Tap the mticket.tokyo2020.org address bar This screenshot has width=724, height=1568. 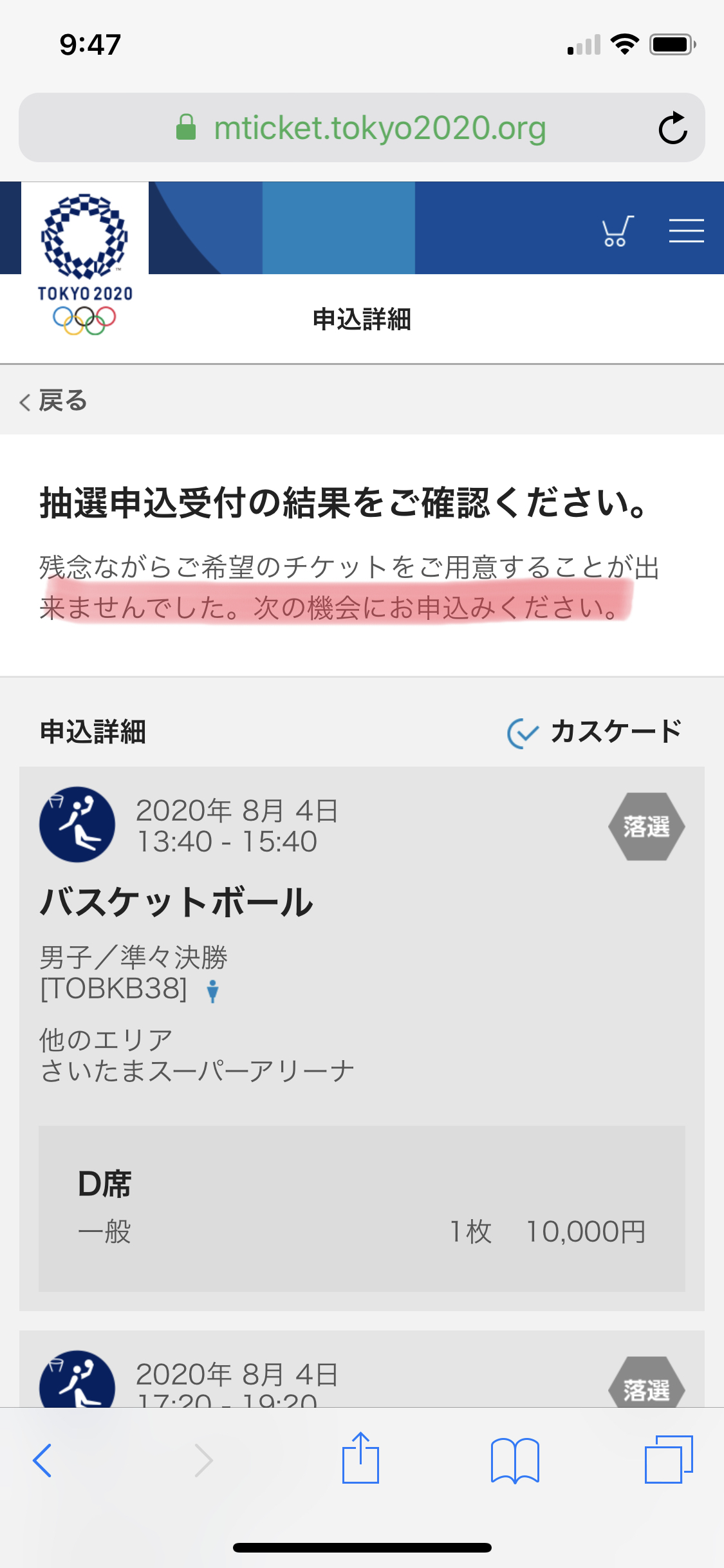tap(362, 127)
